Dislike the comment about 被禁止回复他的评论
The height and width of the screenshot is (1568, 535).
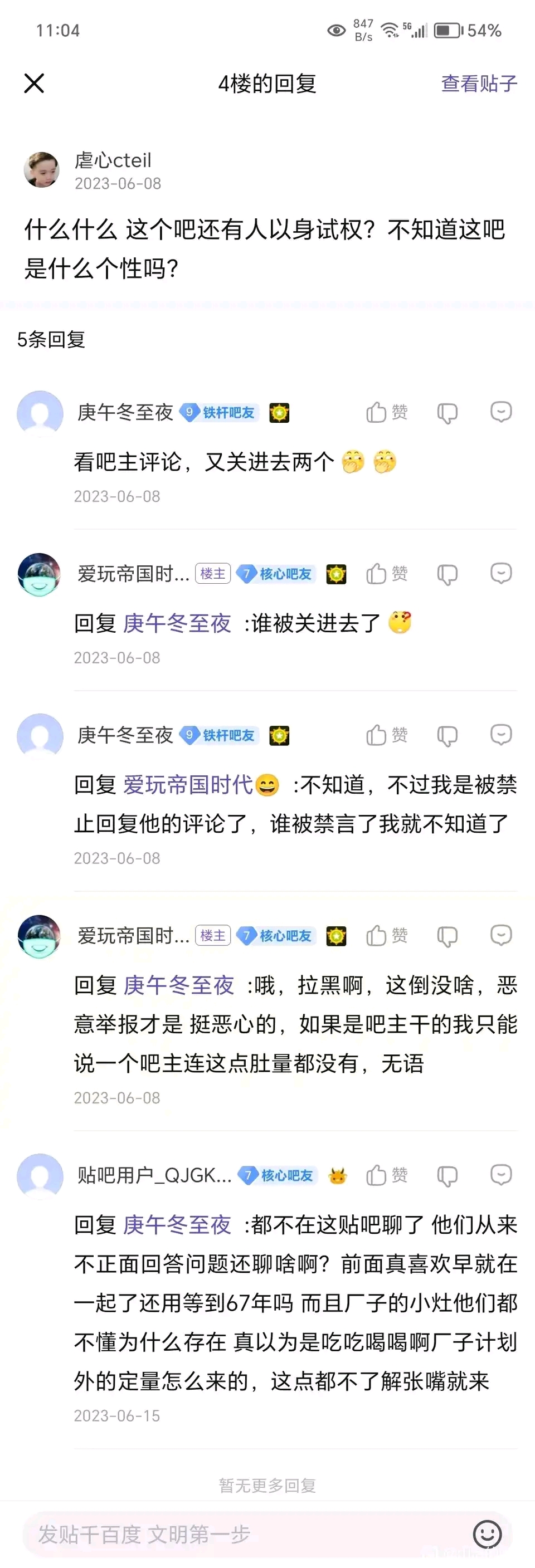(x=446, y=736)
